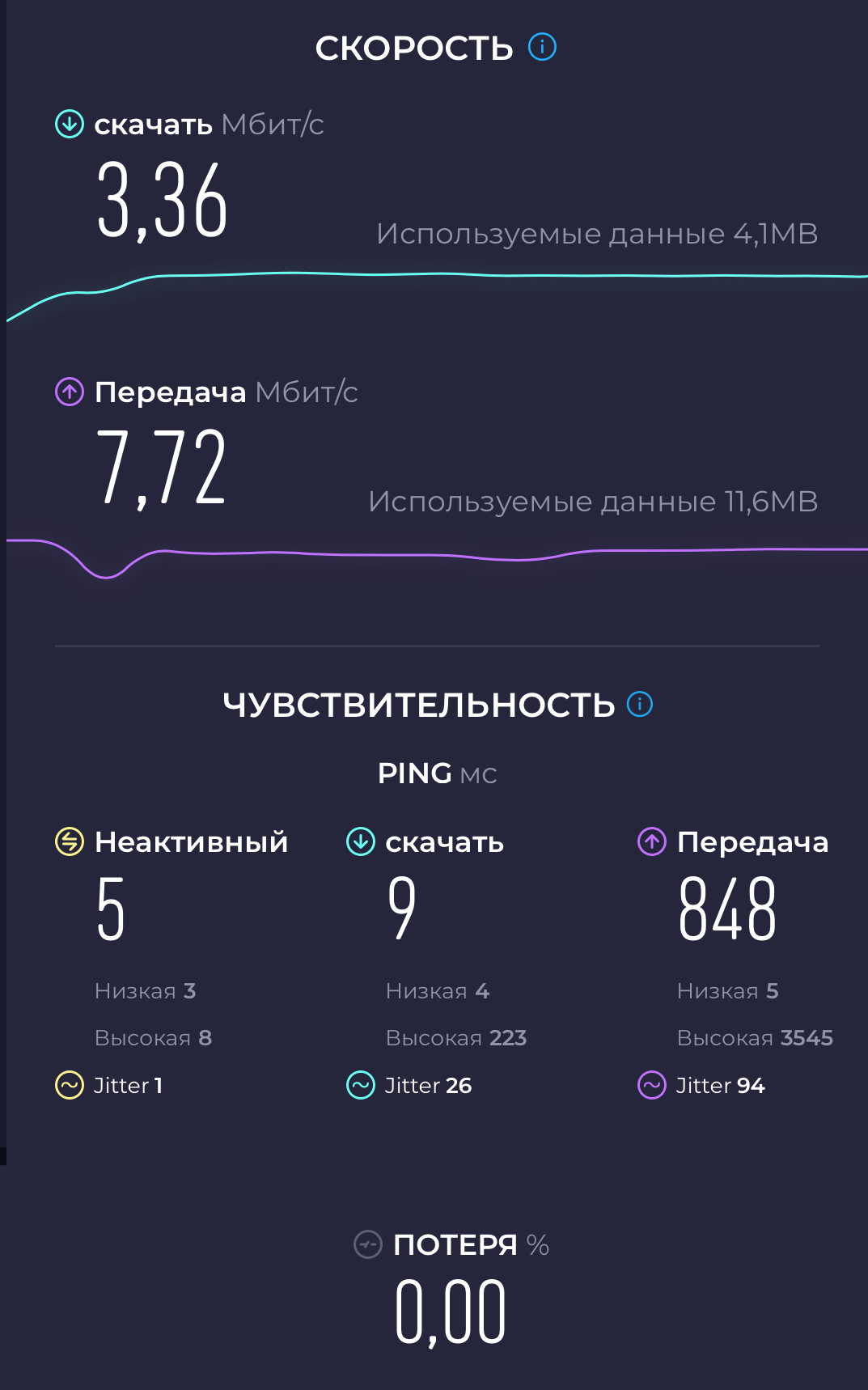Open the info icon next to СКОРОСТЬ
The image size is (868, 1390).
pyautogui.click(x=542, y=47)
